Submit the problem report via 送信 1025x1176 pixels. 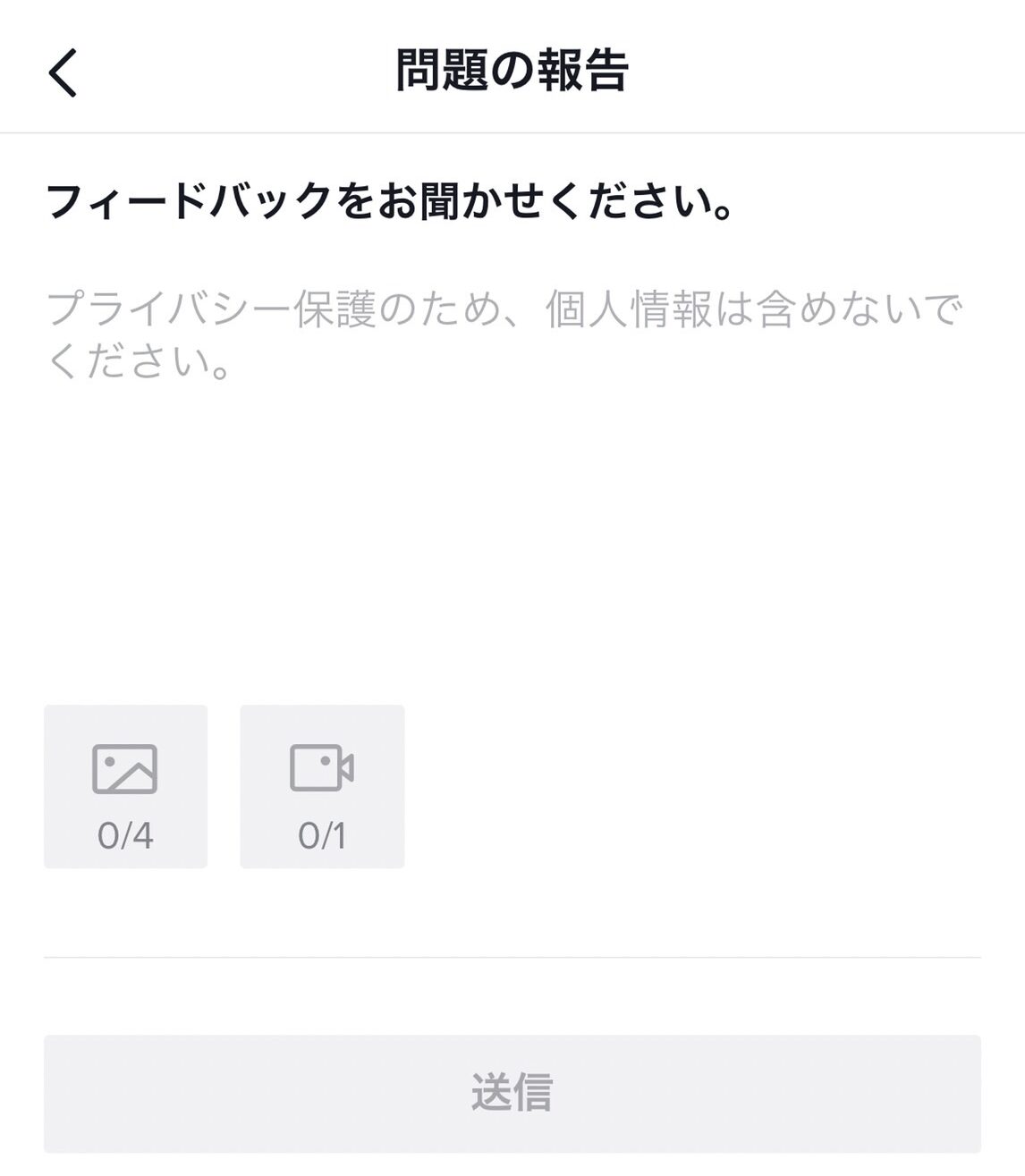(x=512, y=1093)
